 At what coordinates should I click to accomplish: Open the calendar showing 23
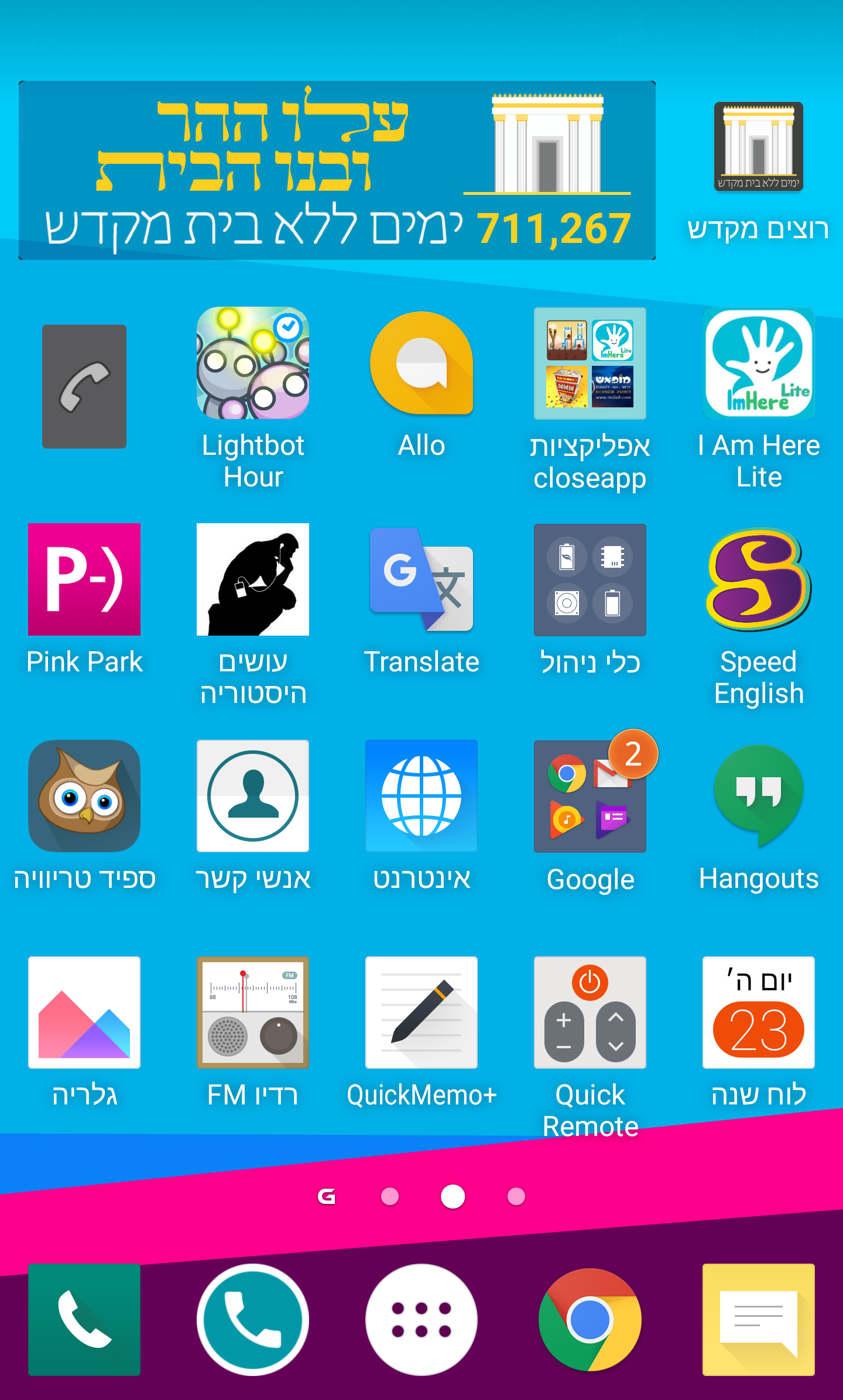(x=759, y=1013)
